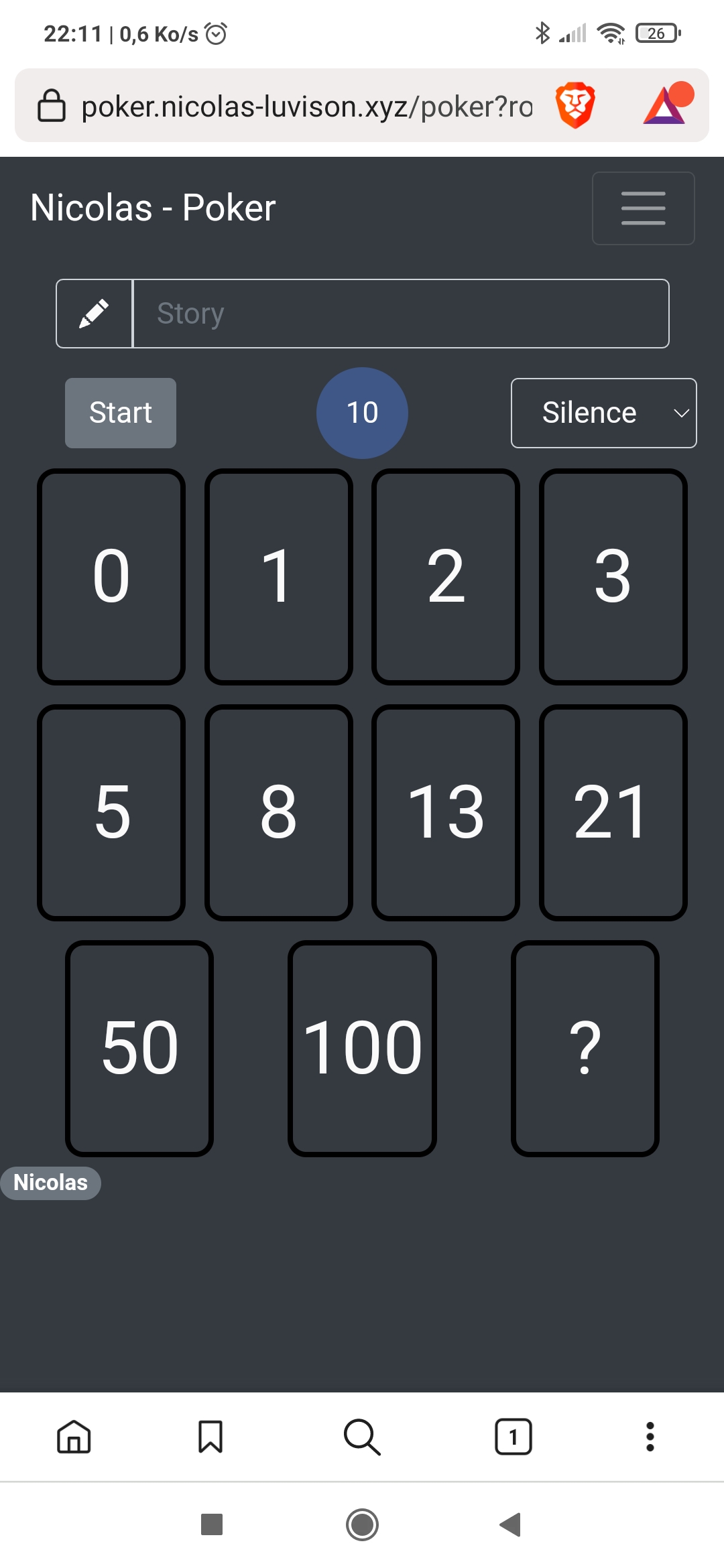Open the hamburger navigation menu

(x=643, y=208)
